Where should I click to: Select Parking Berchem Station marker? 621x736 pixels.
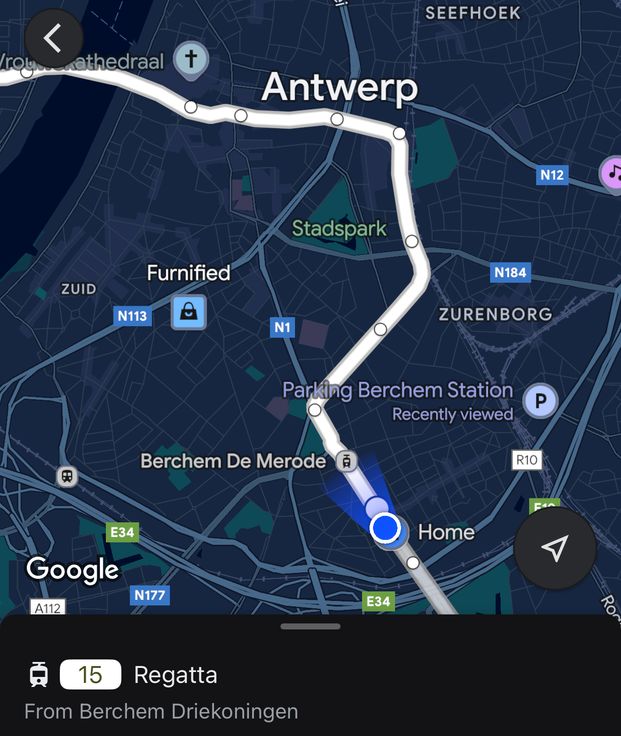[541, 402]
